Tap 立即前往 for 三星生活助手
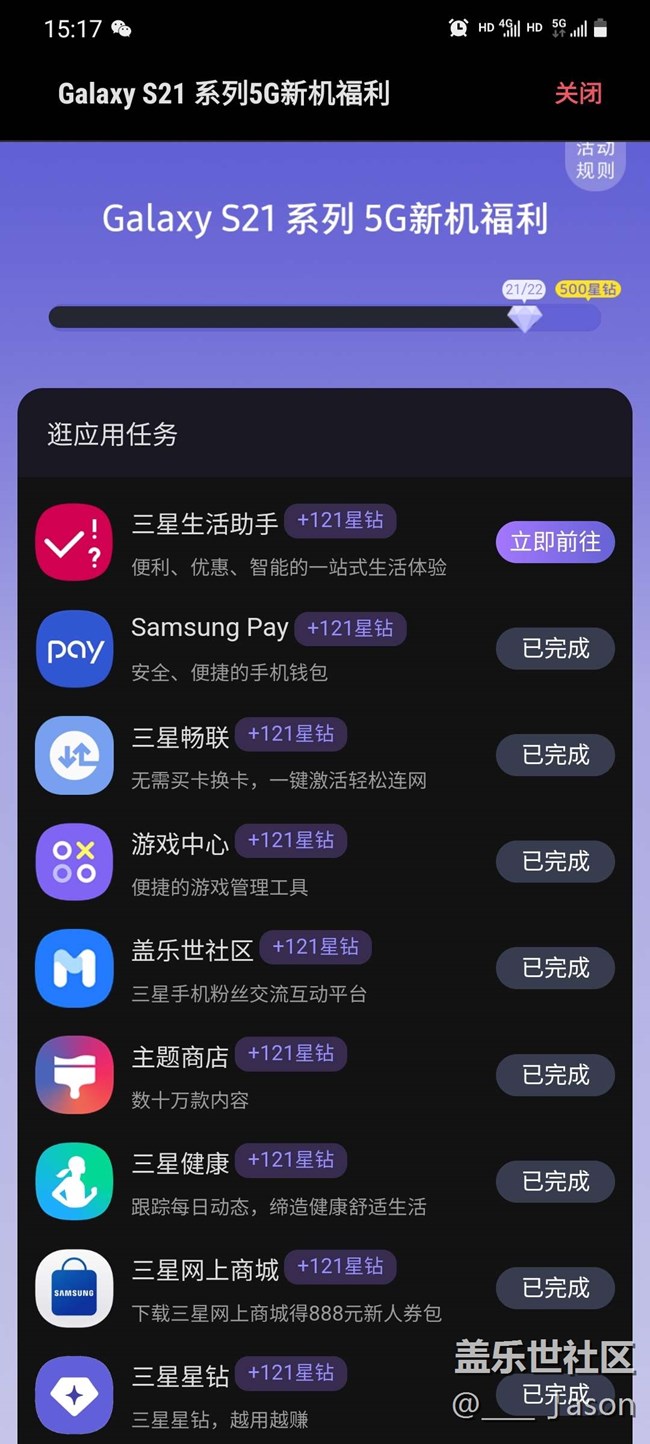 click(555, 542)
